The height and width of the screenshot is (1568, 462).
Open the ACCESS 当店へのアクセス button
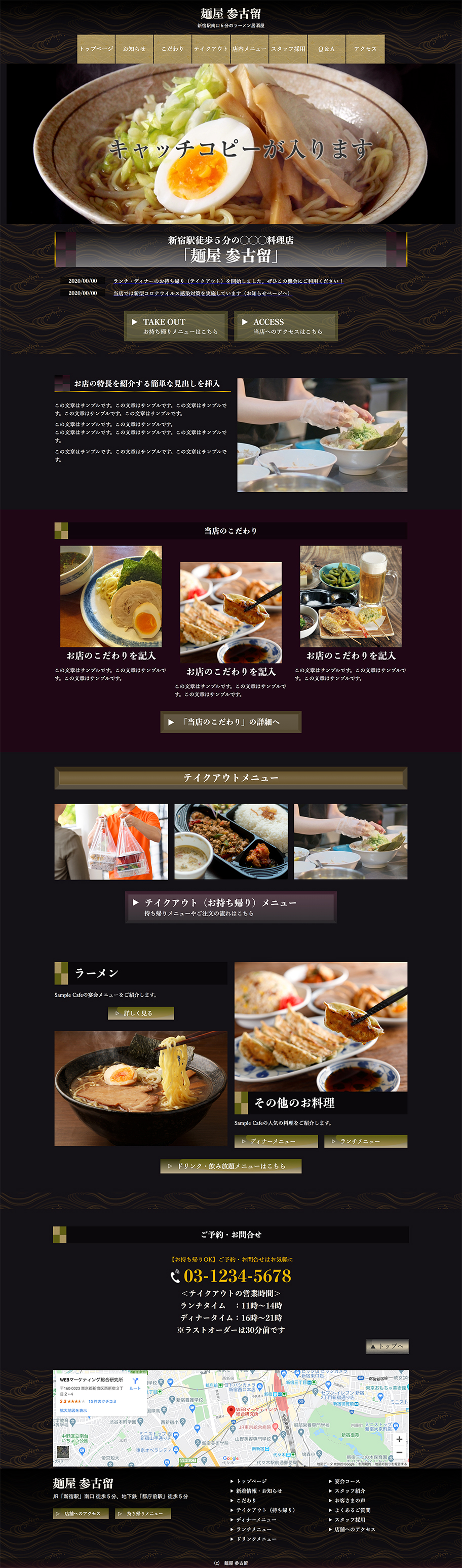286,326
